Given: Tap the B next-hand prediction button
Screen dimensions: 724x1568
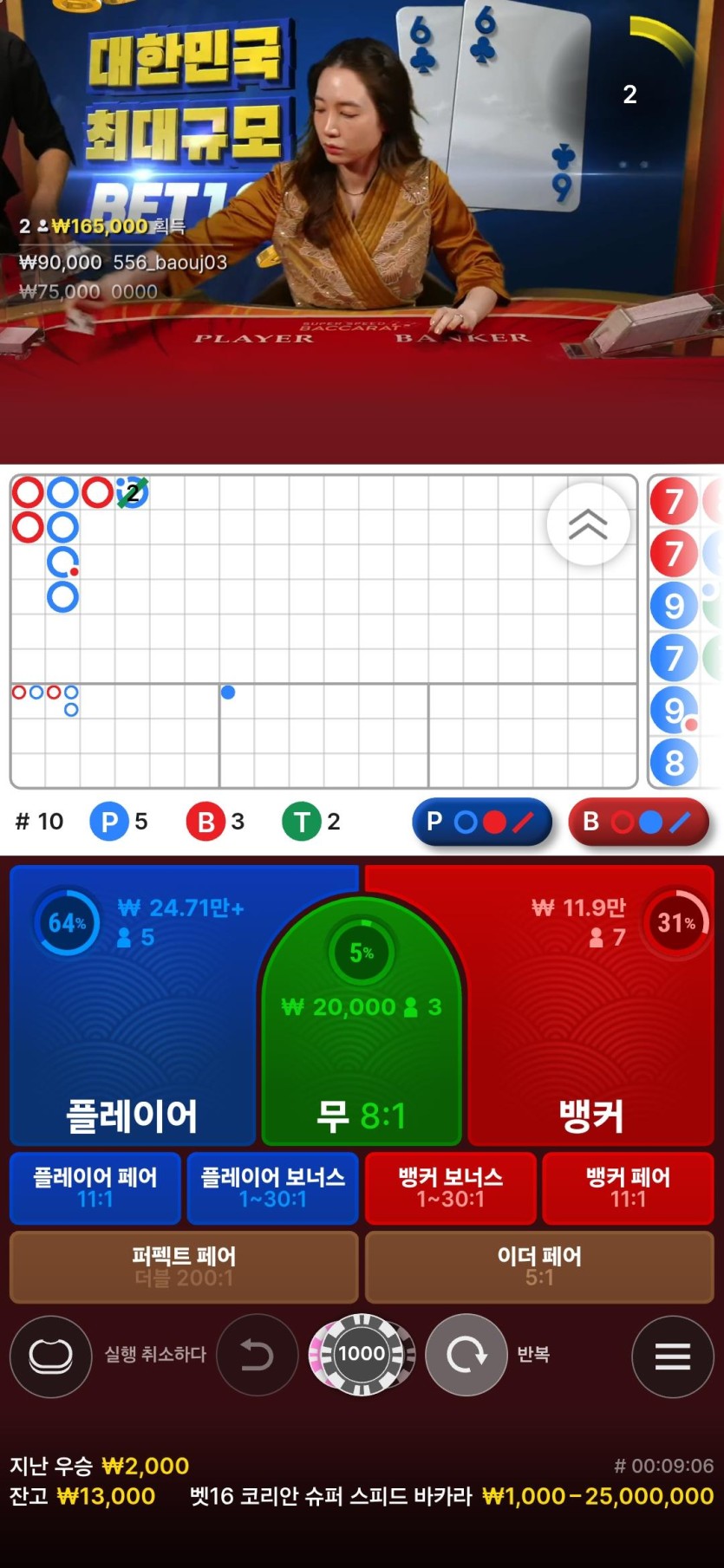Looking at the screenshot, I should (638, 822).
